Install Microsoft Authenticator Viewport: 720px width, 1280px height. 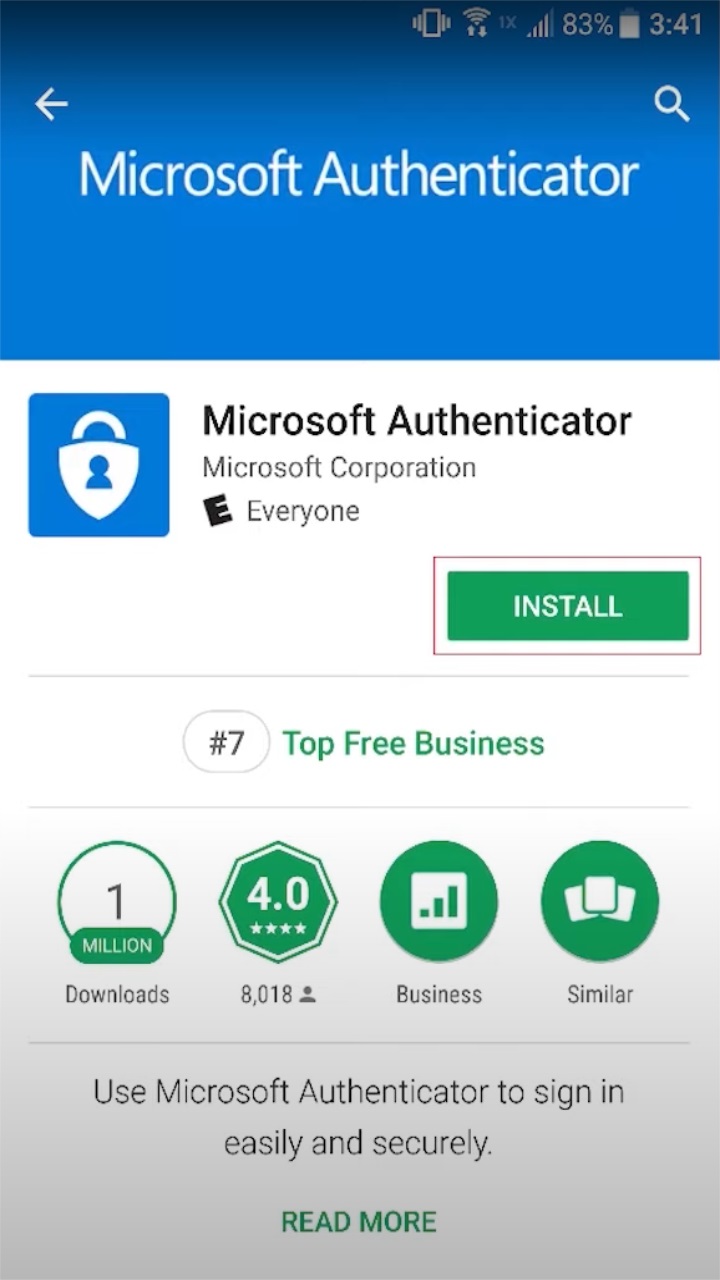(x=567, y=606)
